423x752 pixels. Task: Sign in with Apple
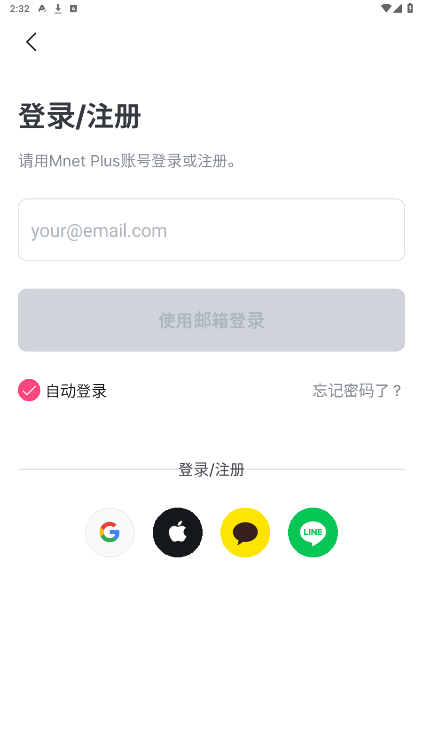(x=177, y=532)
